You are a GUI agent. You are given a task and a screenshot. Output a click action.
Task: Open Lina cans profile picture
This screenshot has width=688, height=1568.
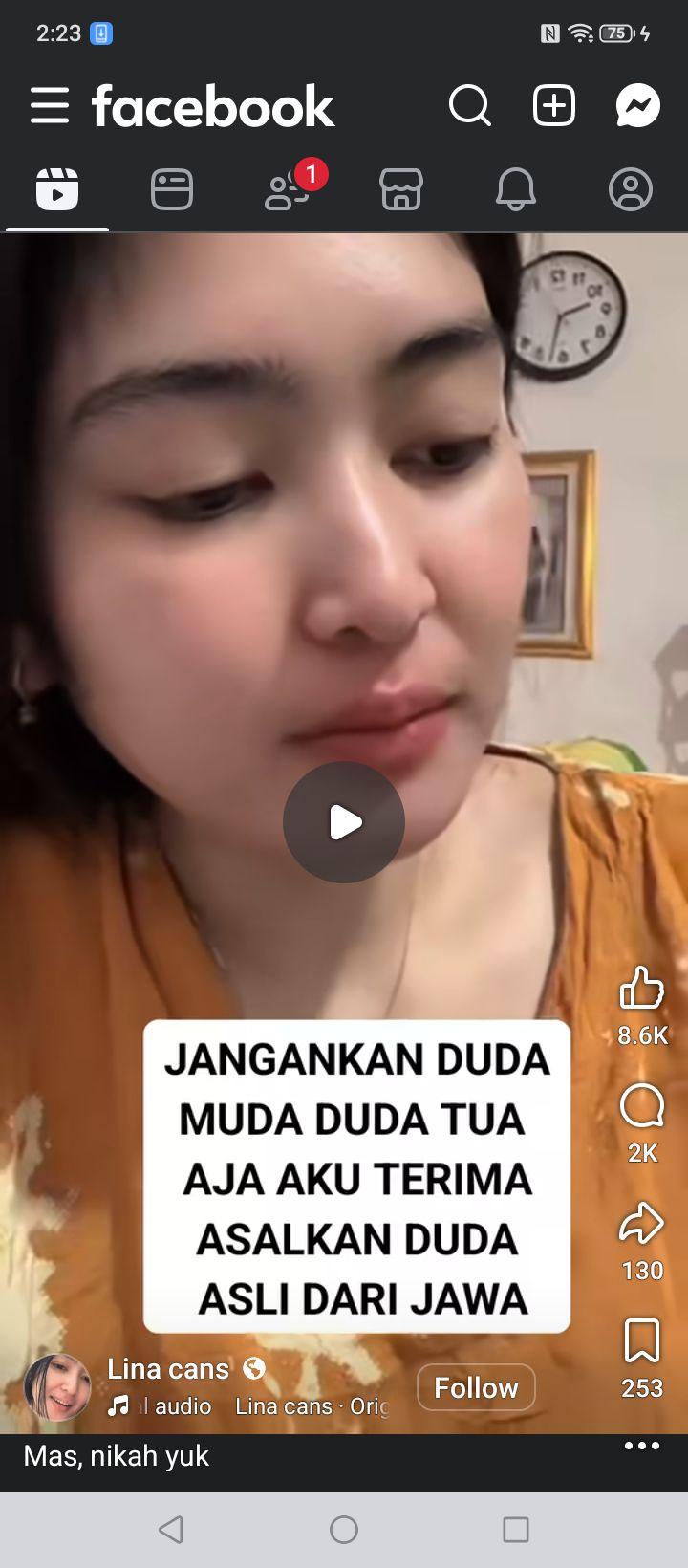(x=57, y=1387)
